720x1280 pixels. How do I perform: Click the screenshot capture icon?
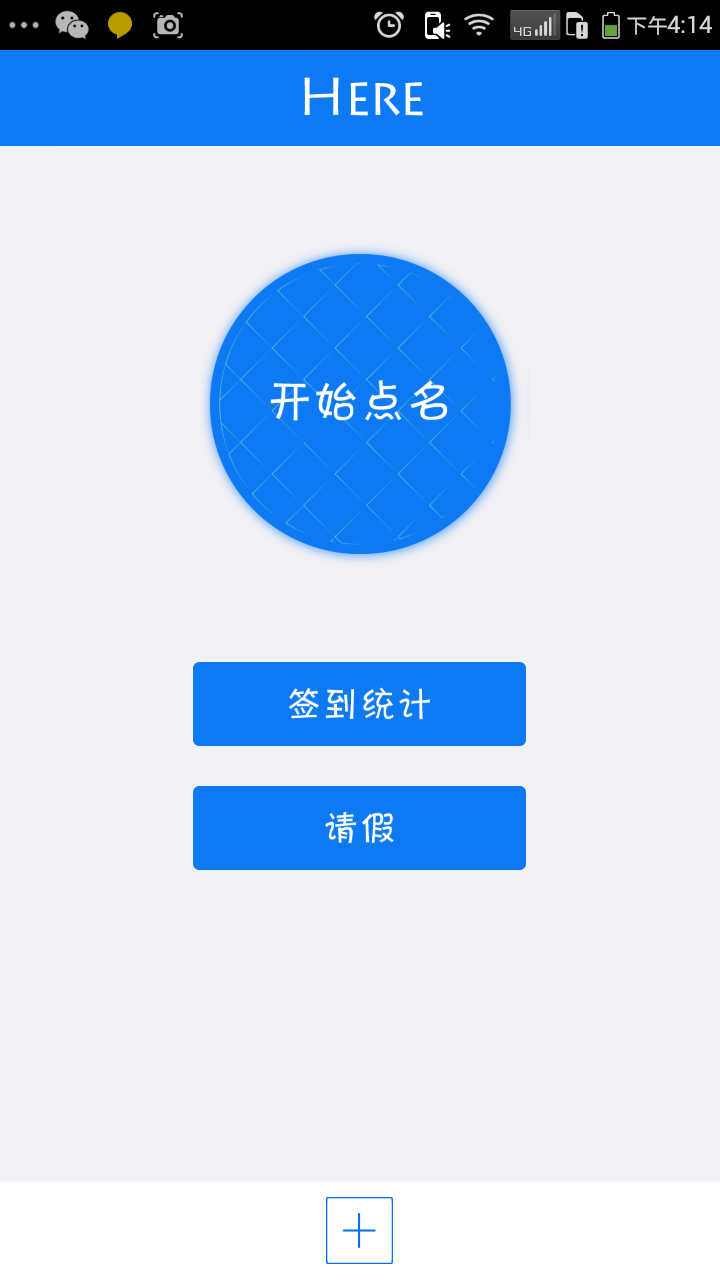click(x=168, y=23)
